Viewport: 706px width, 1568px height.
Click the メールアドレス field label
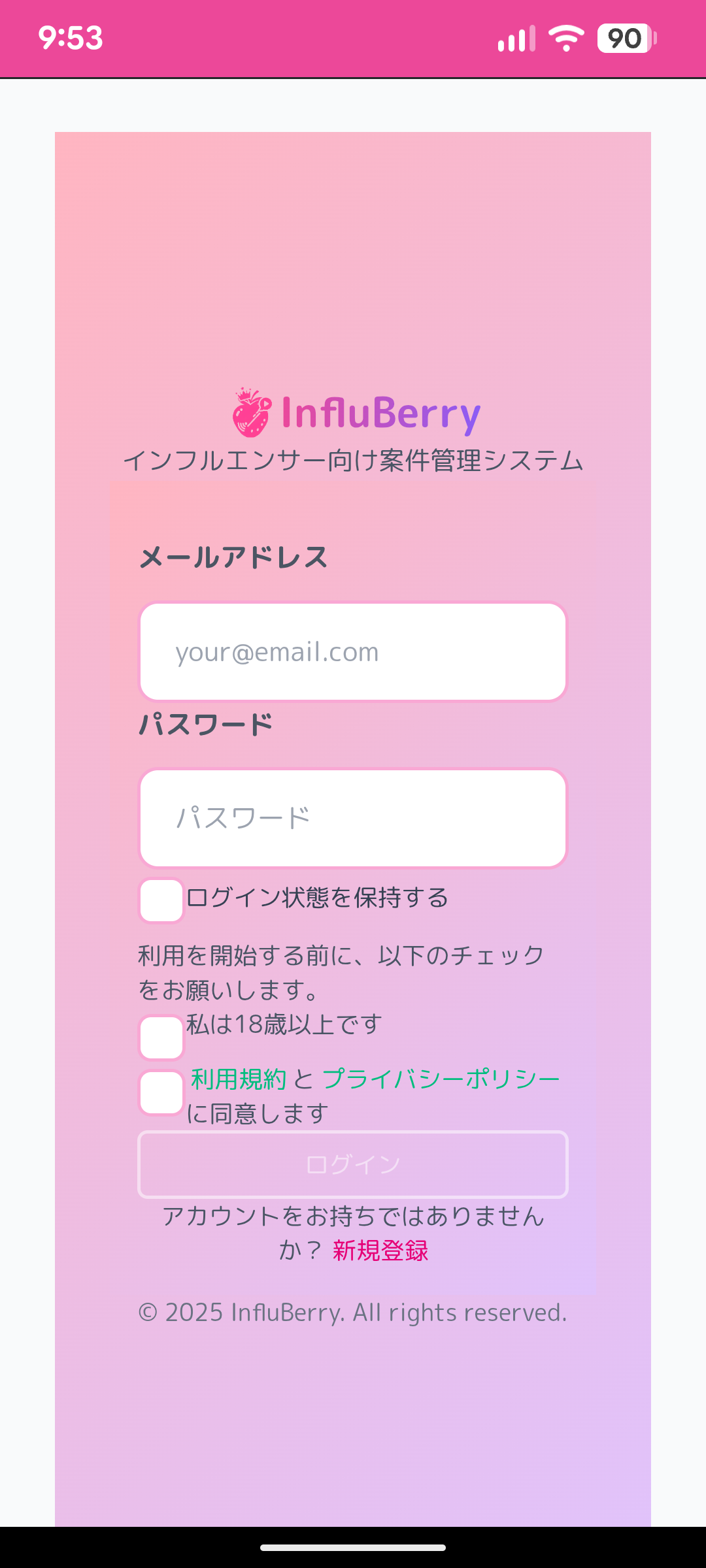(233, 557)
